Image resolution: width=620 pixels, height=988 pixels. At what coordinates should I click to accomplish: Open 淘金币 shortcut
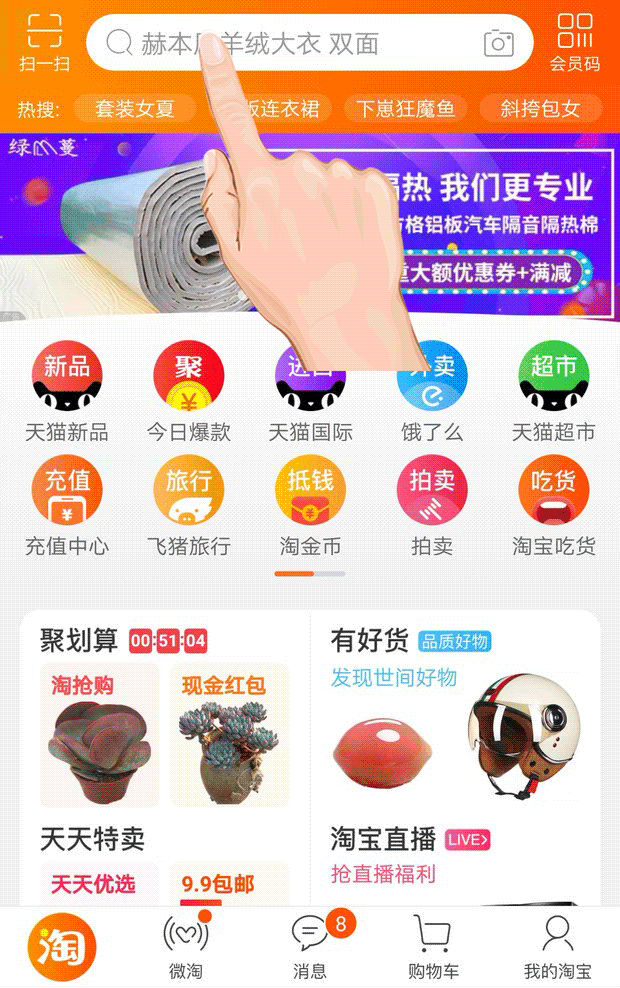tap(311, 506)
